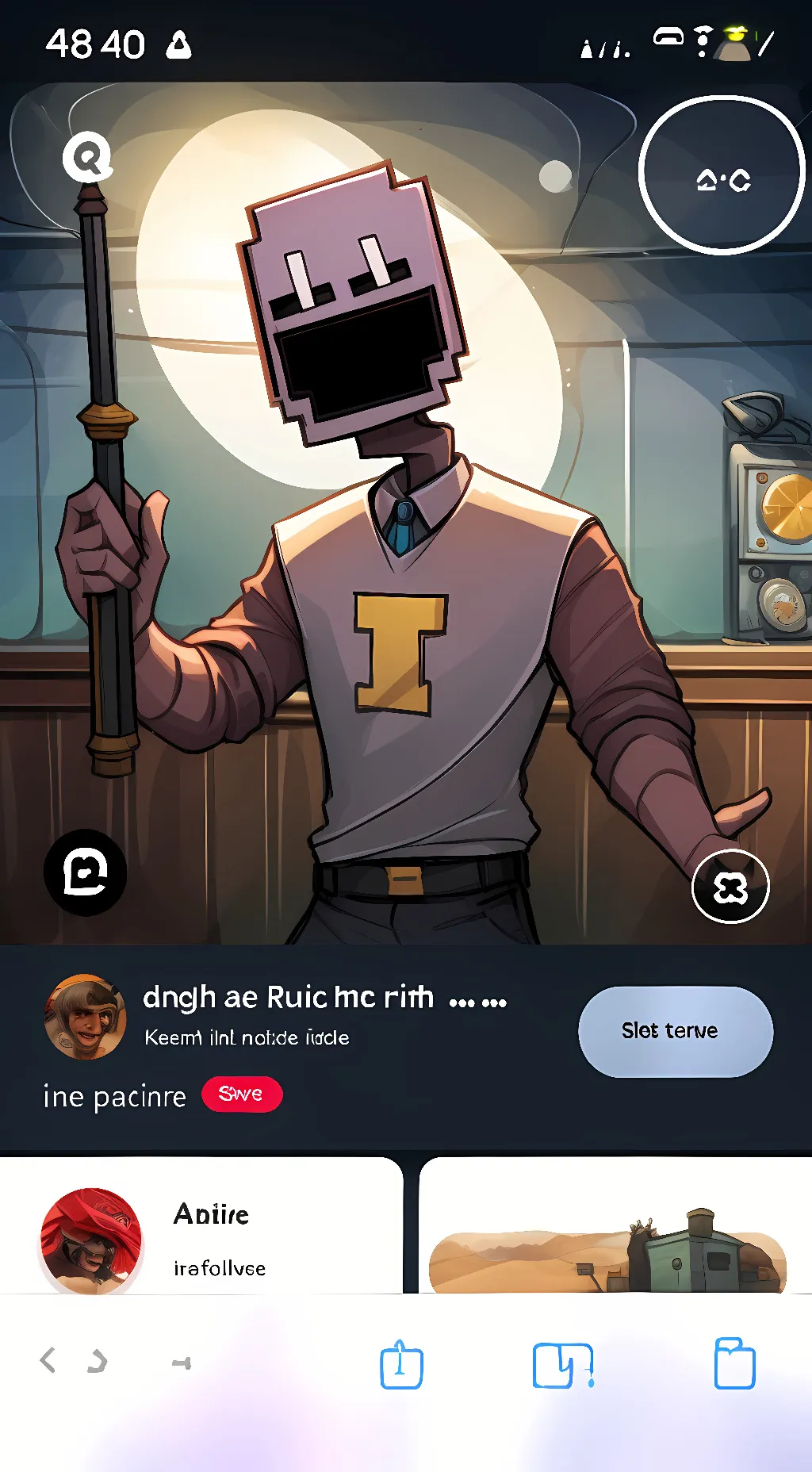Tap the round cross icon on the artwork
This screenshot has width=812, height=1472.
pyautogui.click(x=730, y=887)
